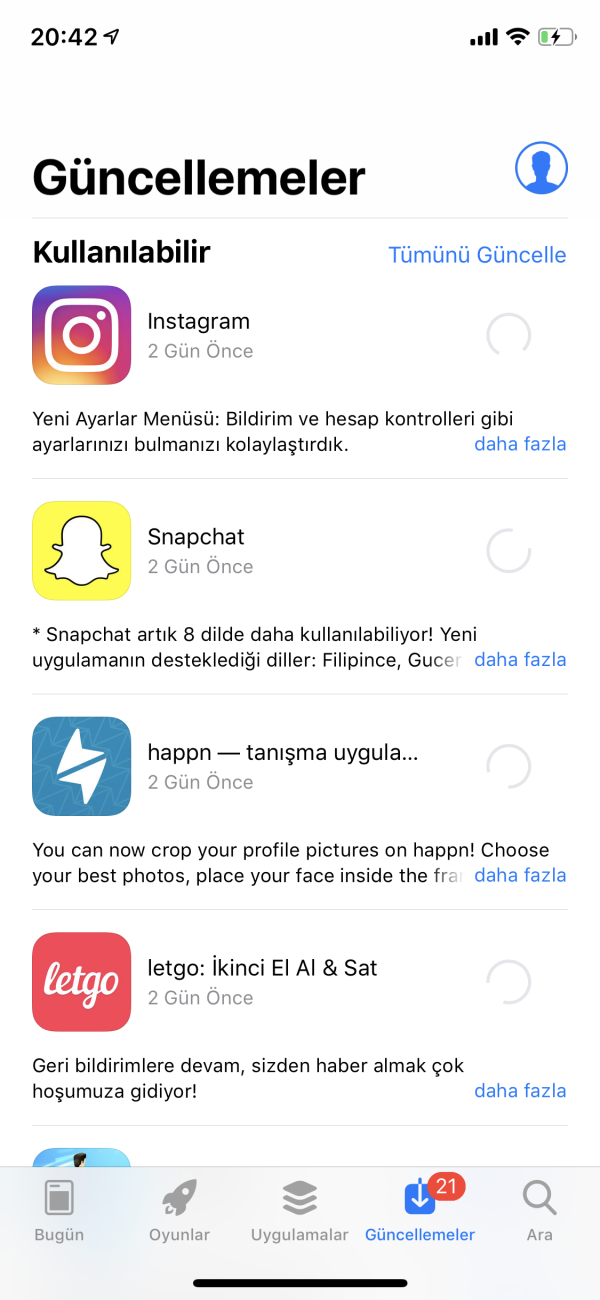
Task: Expand Snapchat notes with daha fazla
Action: pyautogui.click(x=520, y=660)
